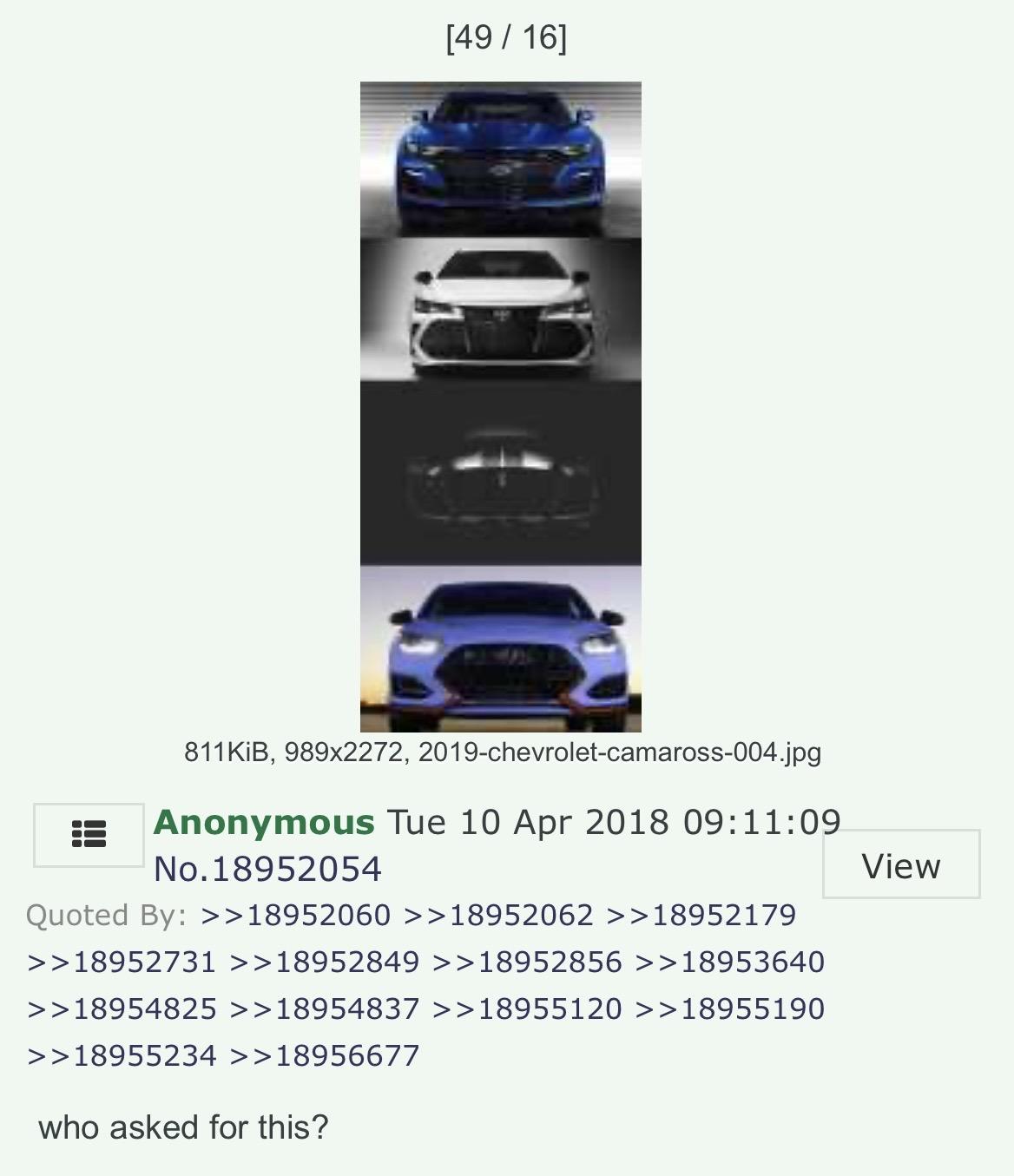Go to reply >>18953640
1014x1176 pixels.
730,962
